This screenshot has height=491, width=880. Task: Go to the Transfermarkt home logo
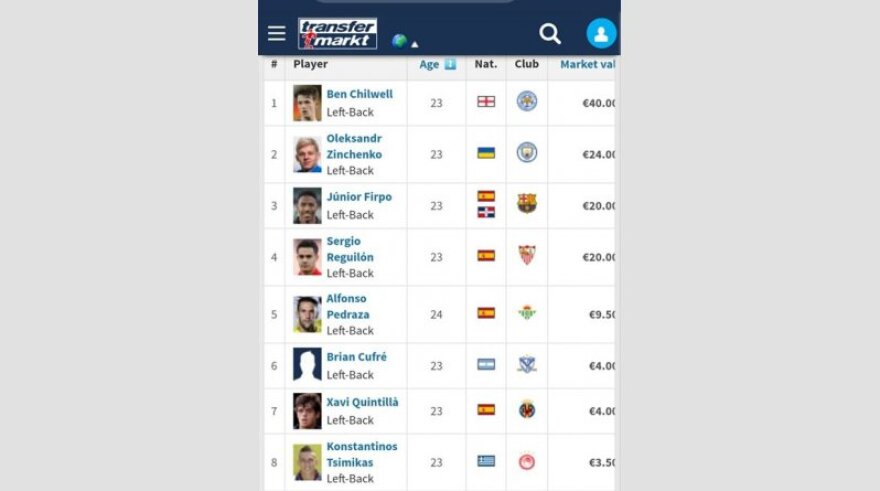point(338,34)
